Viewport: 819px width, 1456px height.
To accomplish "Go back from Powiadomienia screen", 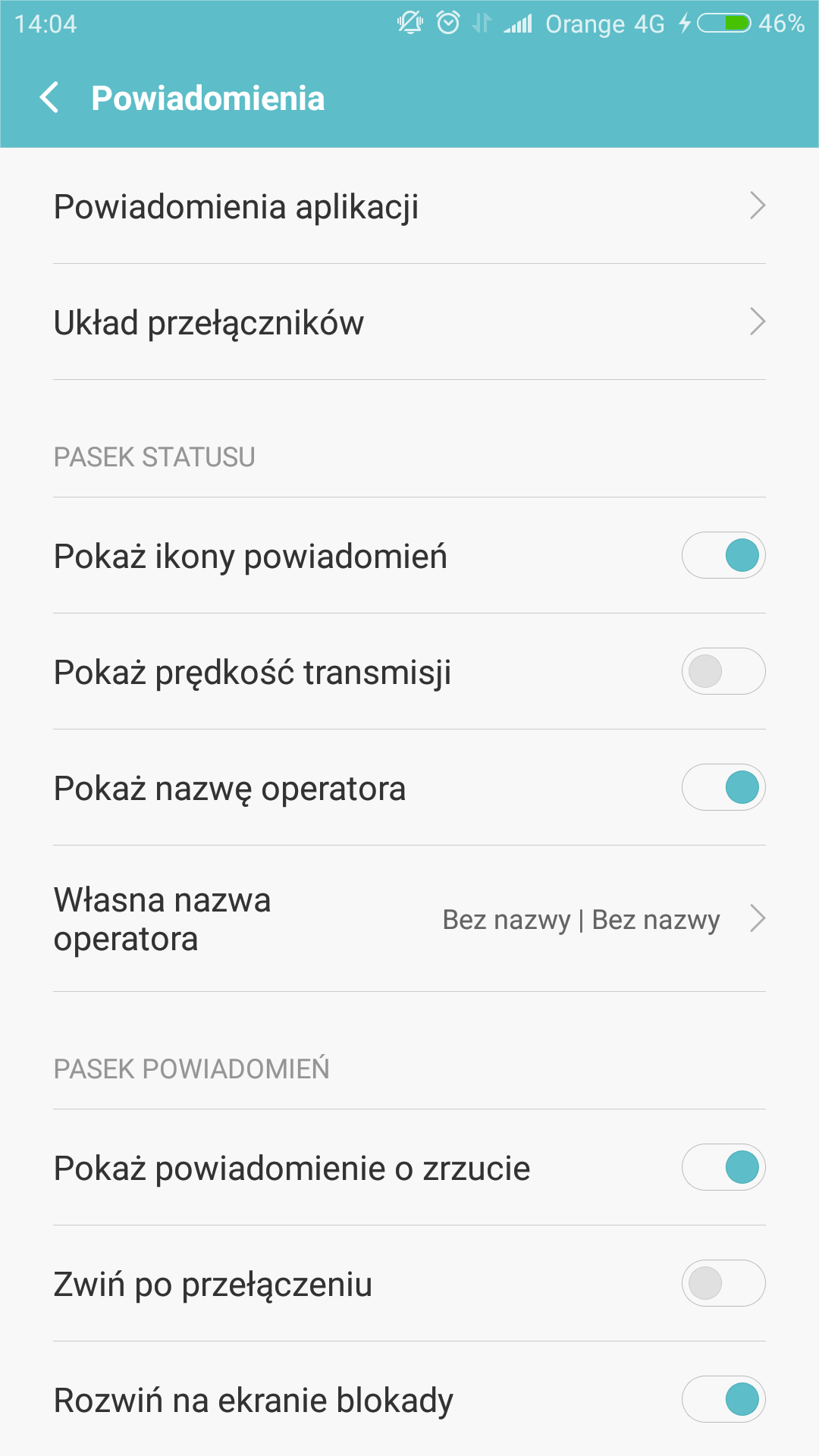I will [x=50, y=98].
